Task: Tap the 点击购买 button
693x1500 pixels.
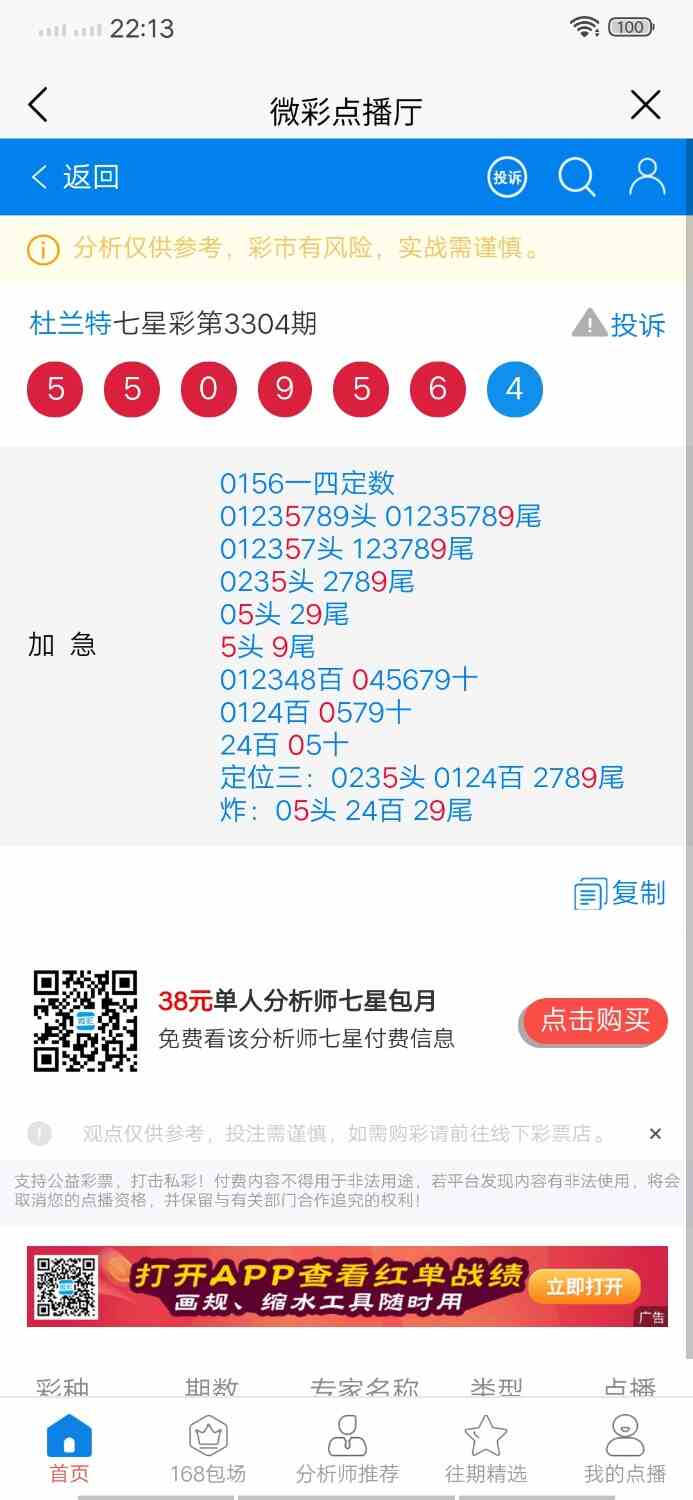Action: [594, 1020]
